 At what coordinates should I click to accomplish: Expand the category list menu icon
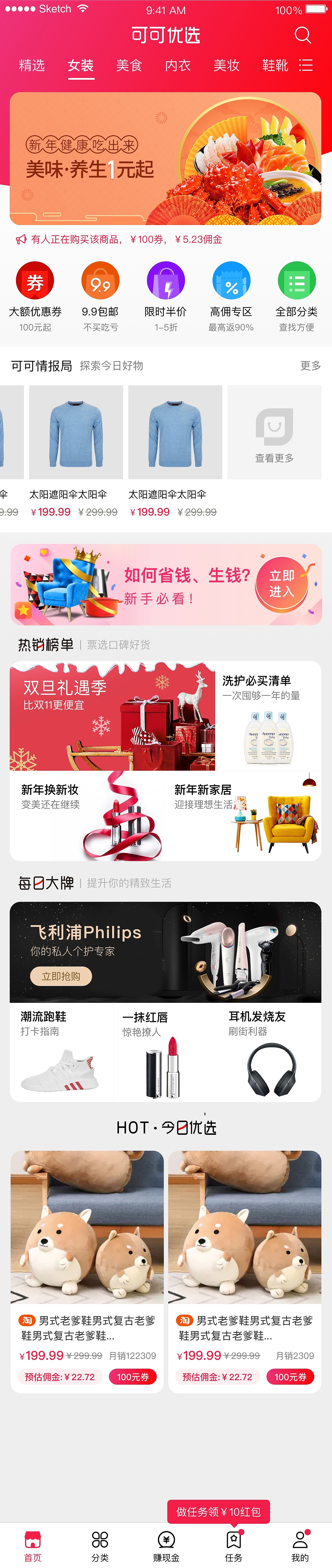(306, 65)
